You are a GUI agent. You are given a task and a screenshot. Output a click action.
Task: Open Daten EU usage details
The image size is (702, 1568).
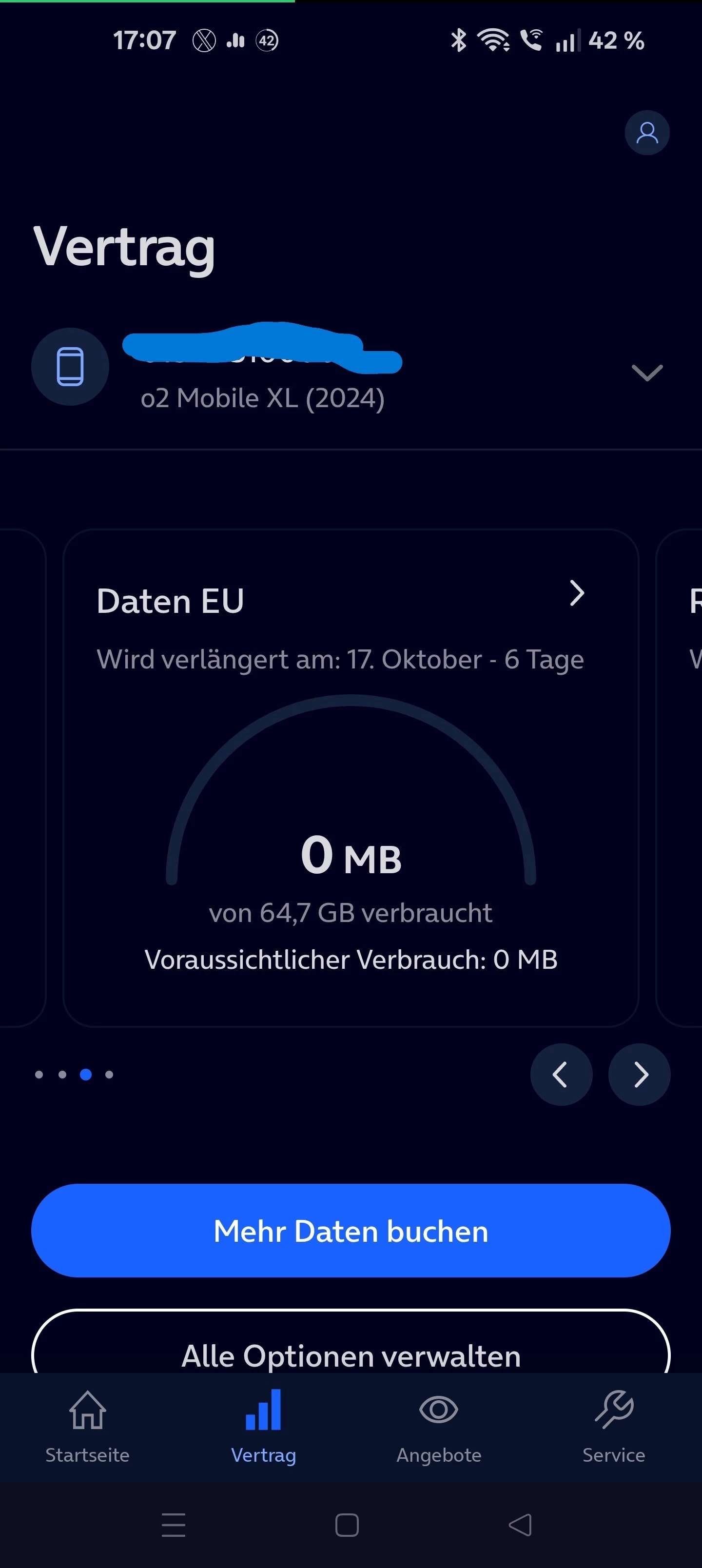click(577, 593)
